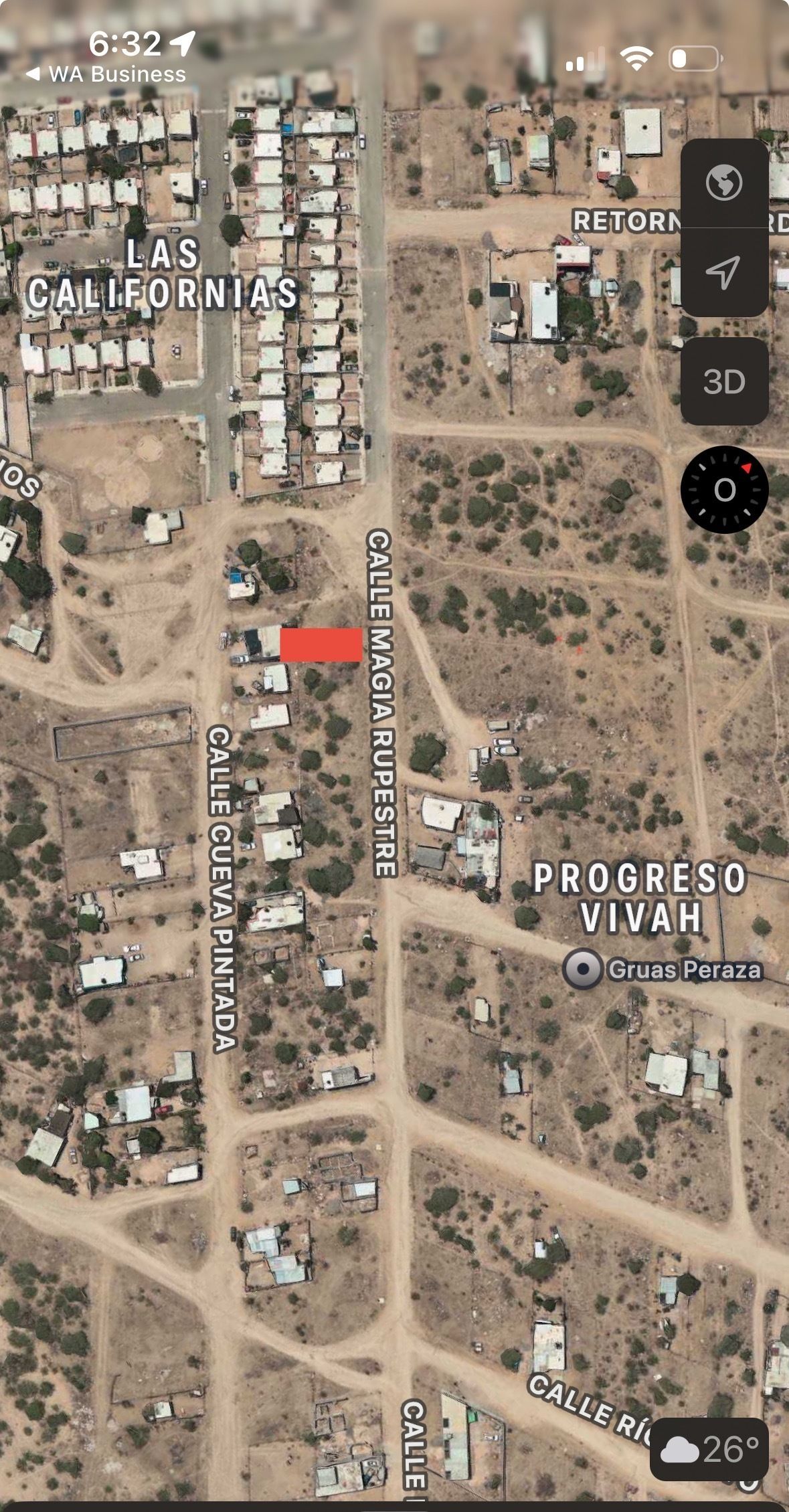Return to WA Business app
789x1512 pixels.
point(107,74)
